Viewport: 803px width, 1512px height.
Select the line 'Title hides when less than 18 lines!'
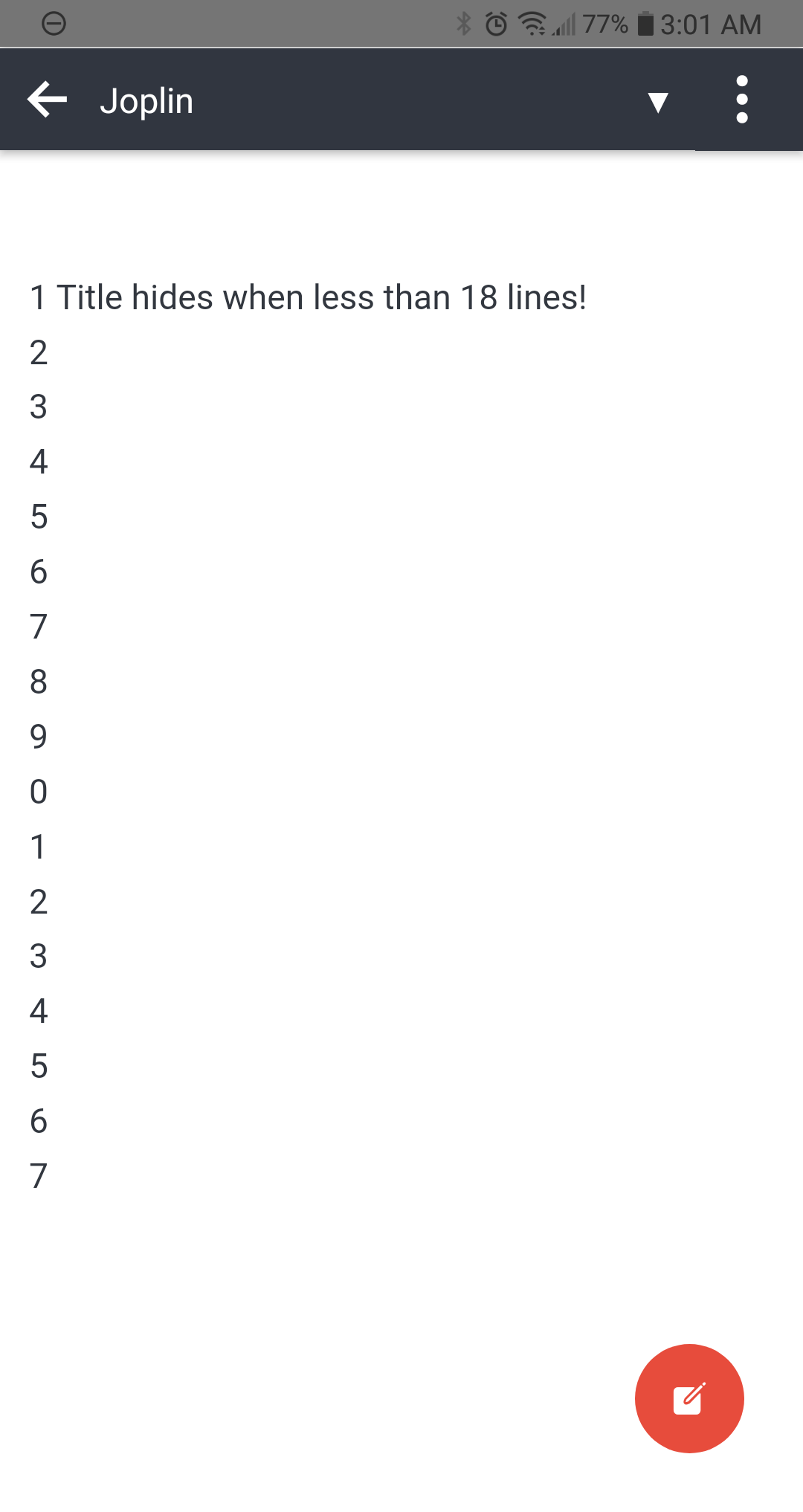click(308, 297)
